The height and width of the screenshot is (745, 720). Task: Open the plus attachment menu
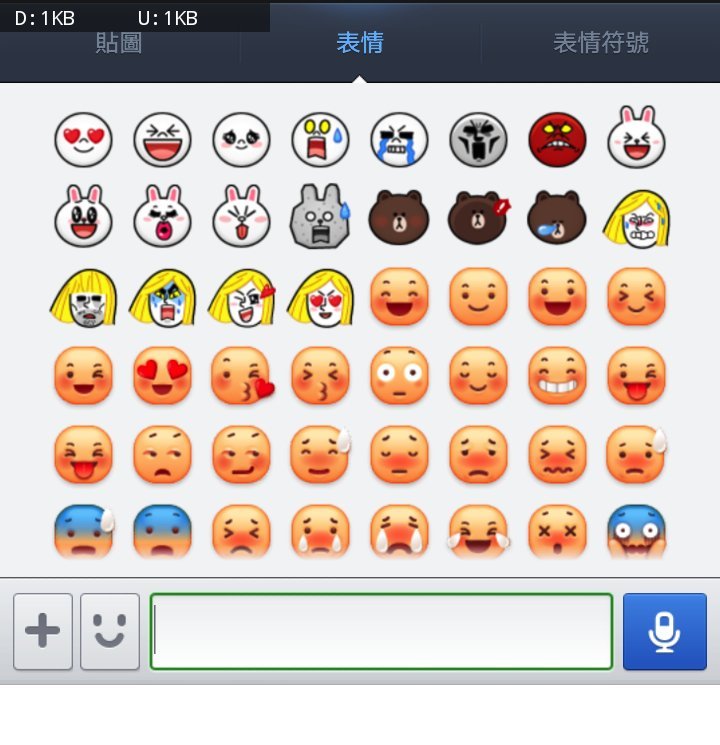click(x=43, y=631)
